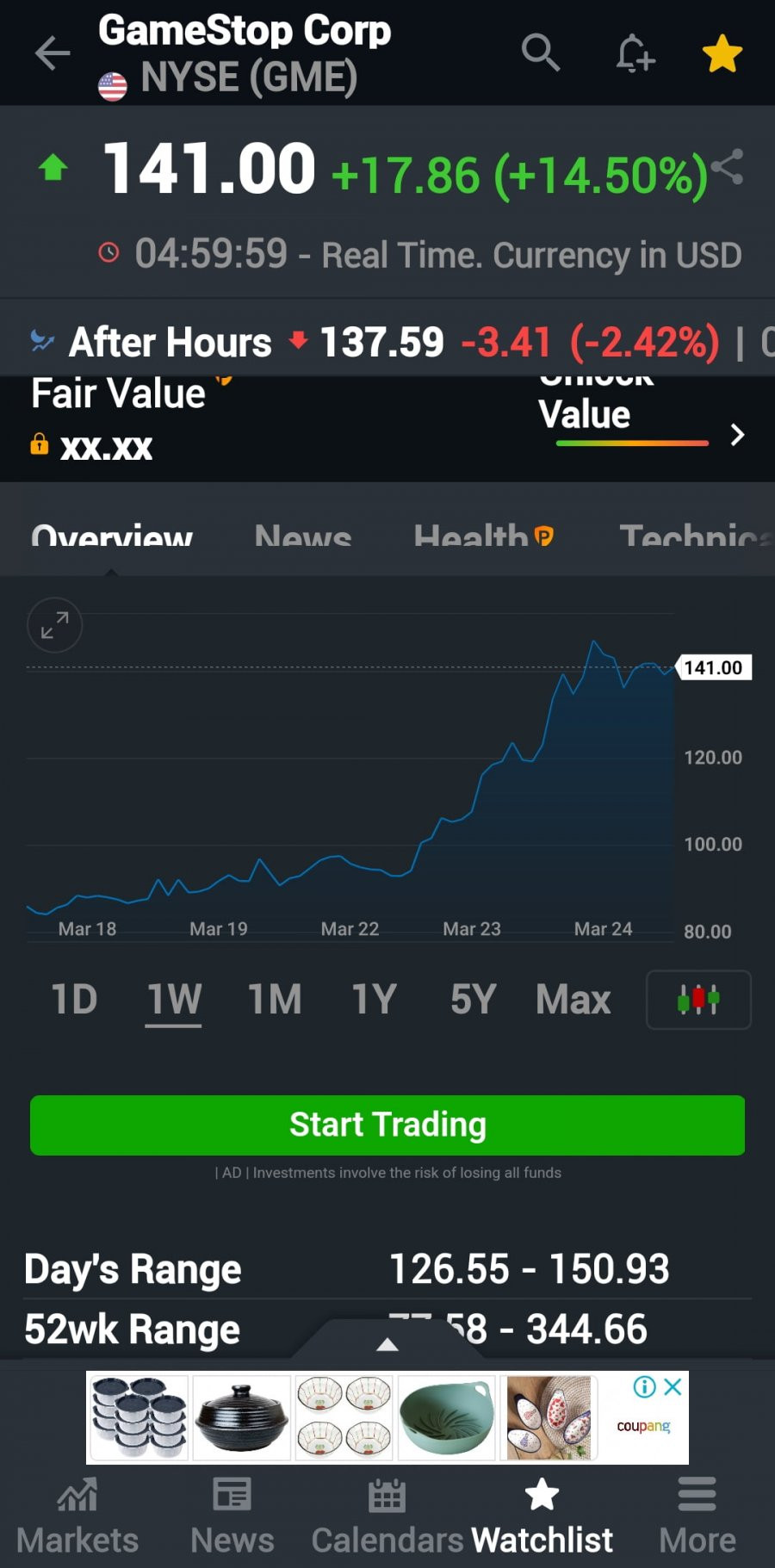Screen dimensions: 775x1568
Task: Tap the Start Trading button
Action: click(387, 1125)
